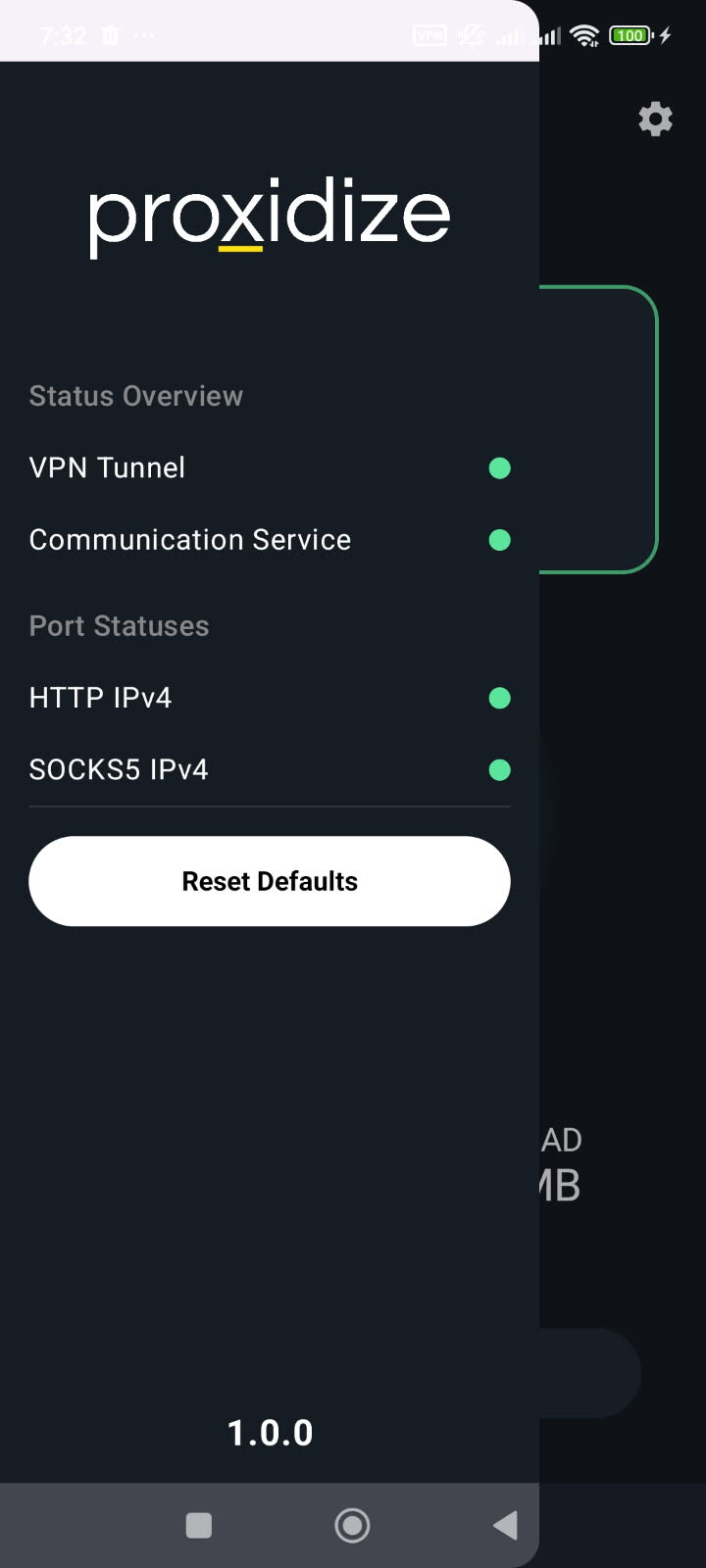Tap the Reset Defaults button

270,881
